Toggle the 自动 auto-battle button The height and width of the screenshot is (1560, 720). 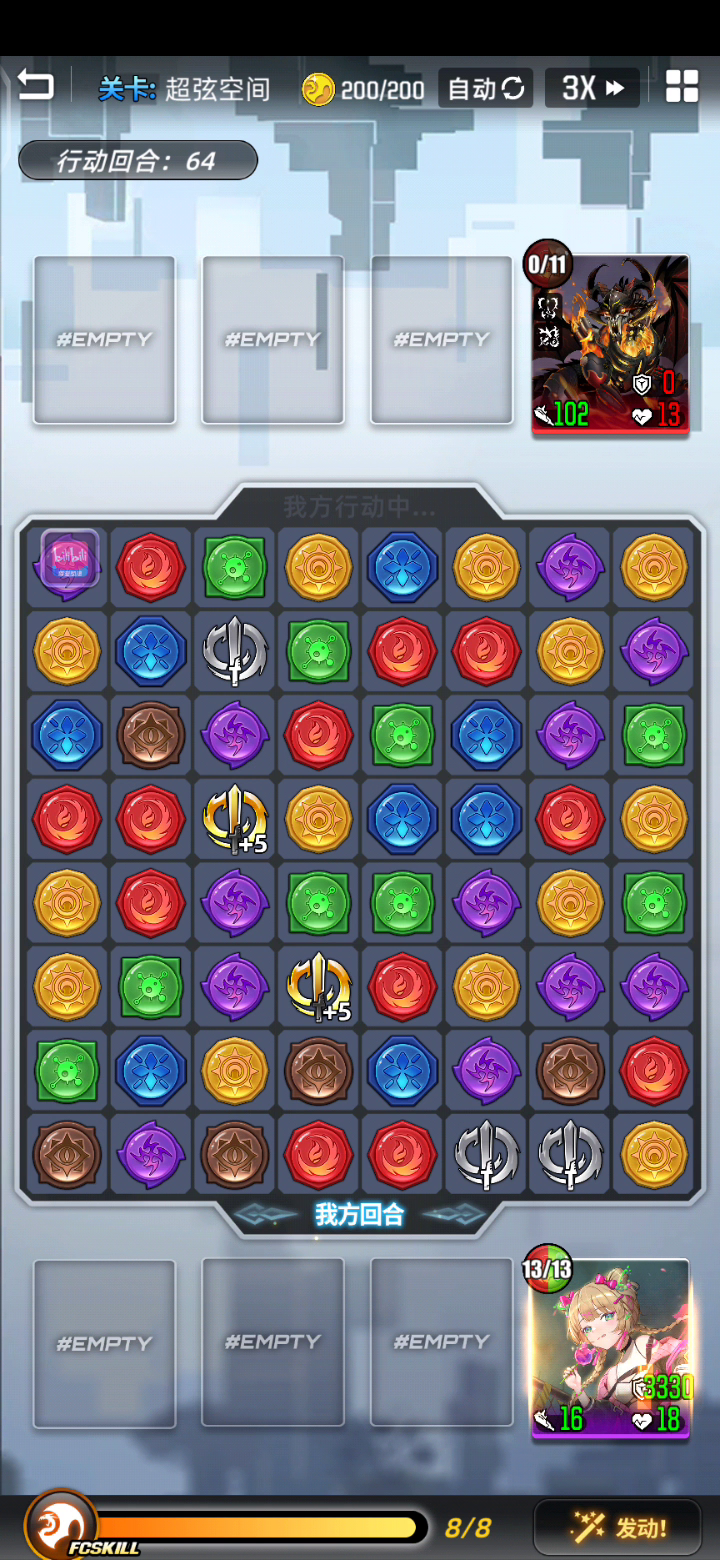pos(485,88)
